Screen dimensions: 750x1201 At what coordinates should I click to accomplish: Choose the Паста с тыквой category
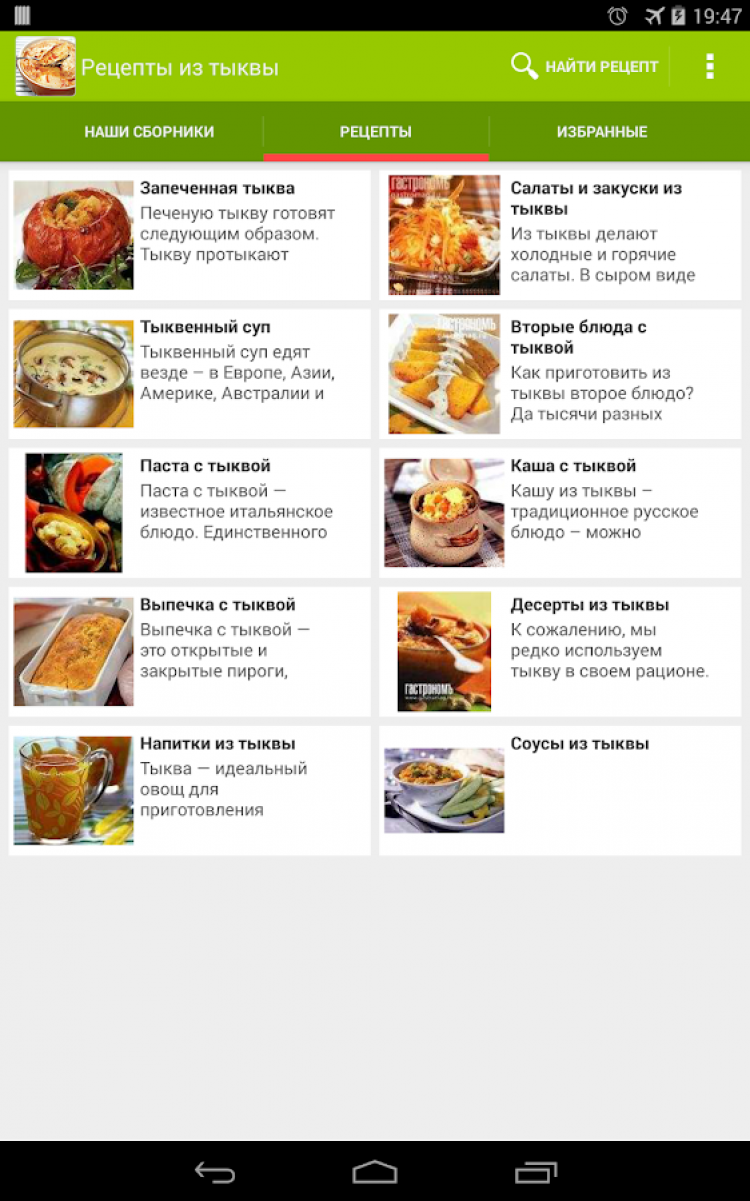189,512
